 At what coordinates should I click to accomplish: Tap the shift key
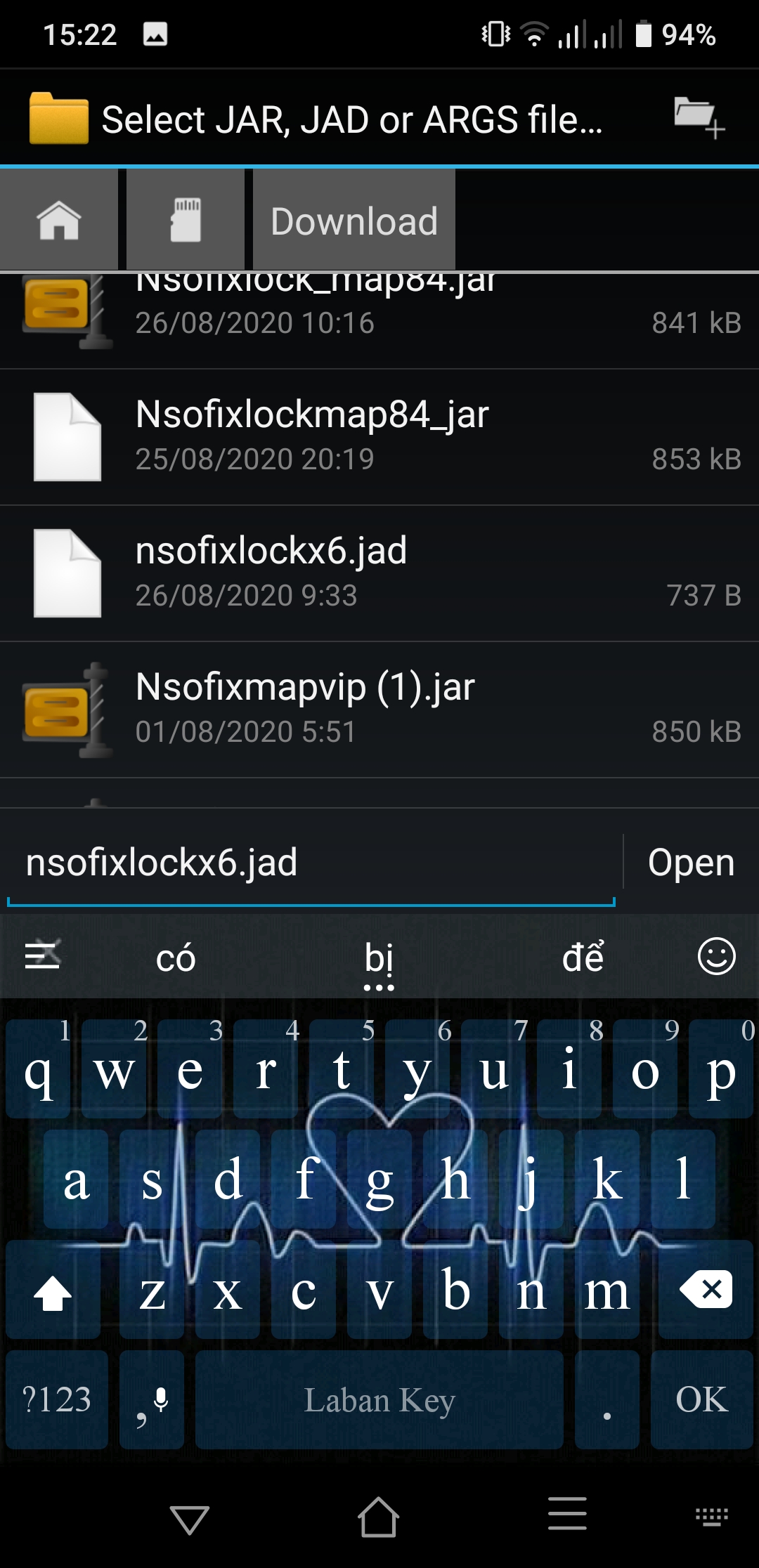(x=53, y=1290)
